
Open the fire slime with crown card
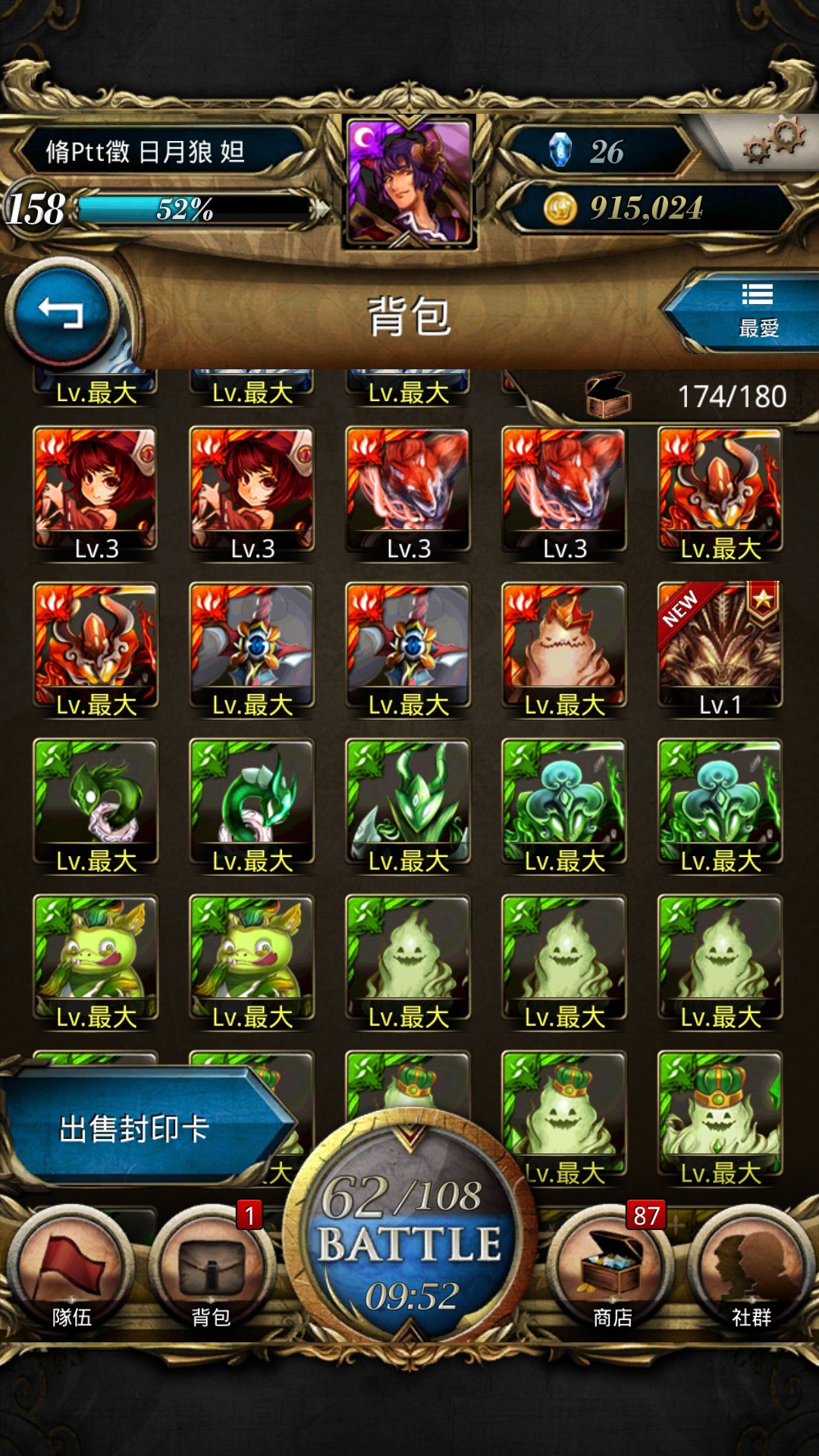pos(564,647)
